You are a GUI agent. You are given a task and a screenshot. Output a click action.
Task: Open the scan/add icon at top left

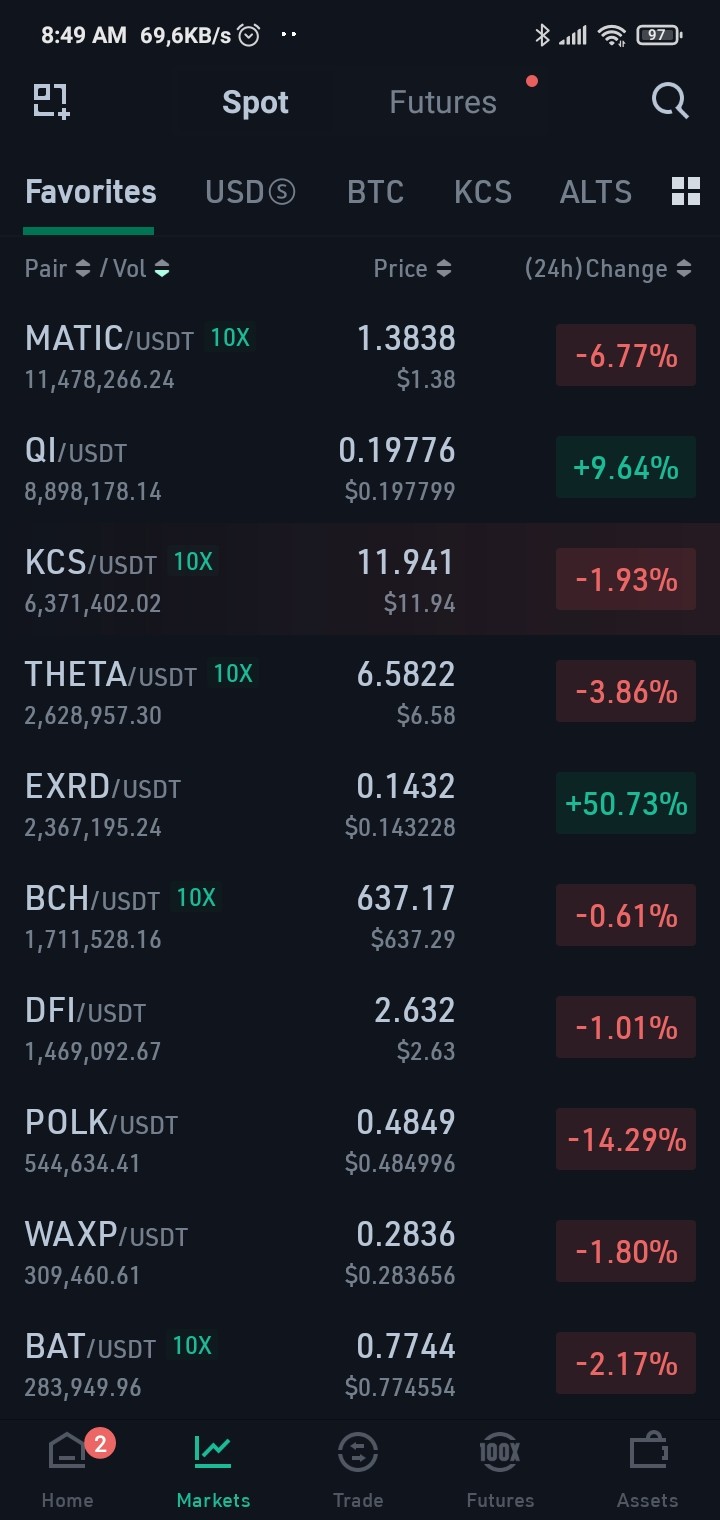click(51, 101)
